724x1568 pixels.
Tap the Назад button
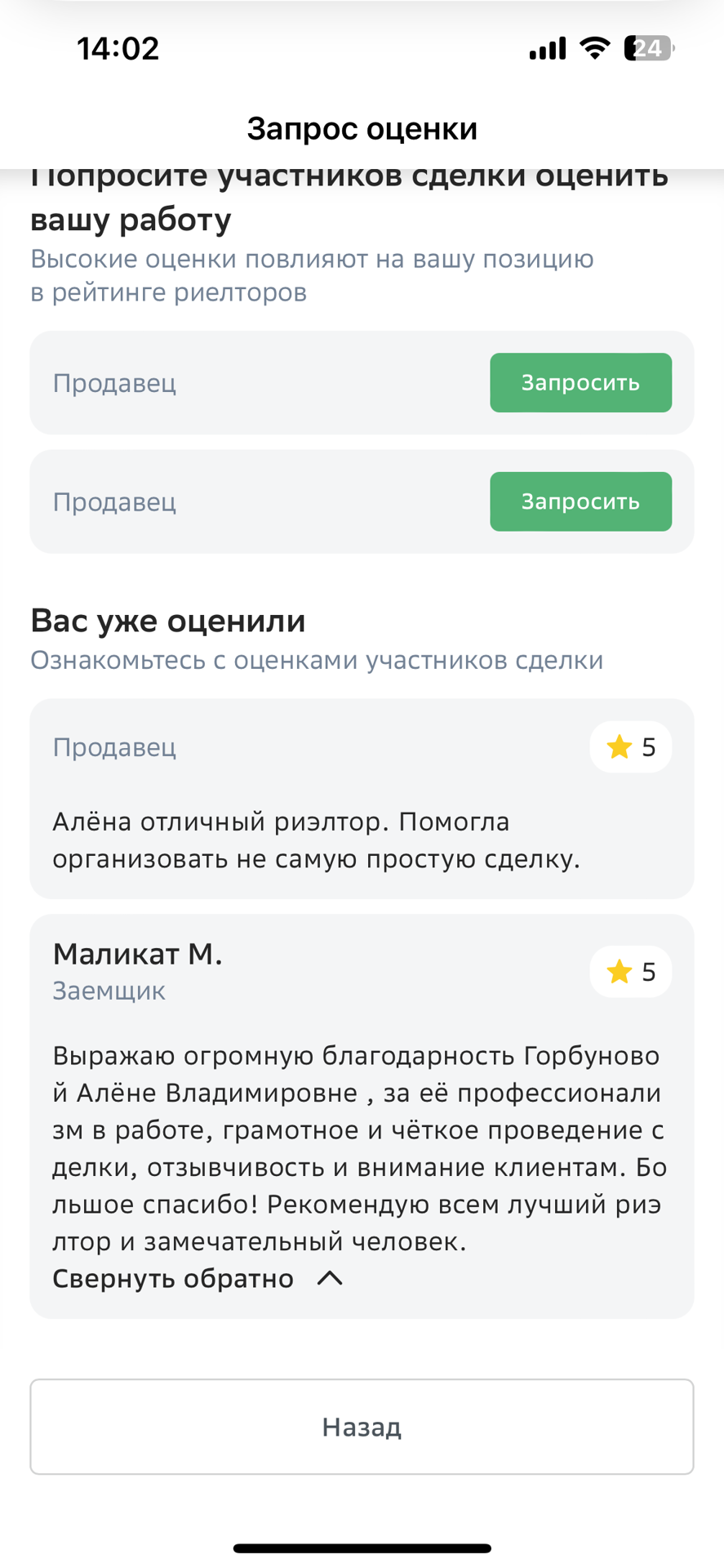(362, 1427)
